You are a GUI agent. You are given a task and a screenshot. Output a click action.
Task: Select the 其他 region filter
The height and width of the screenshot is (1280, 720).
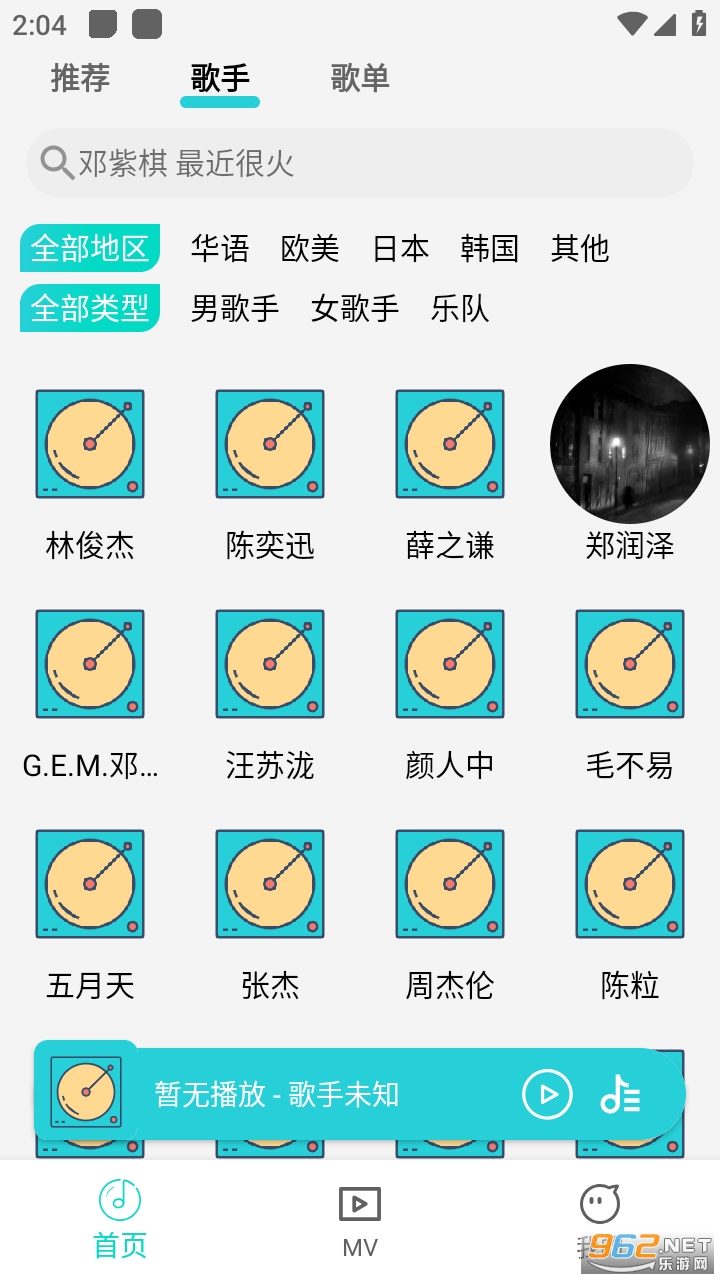(x=580, y=248)
